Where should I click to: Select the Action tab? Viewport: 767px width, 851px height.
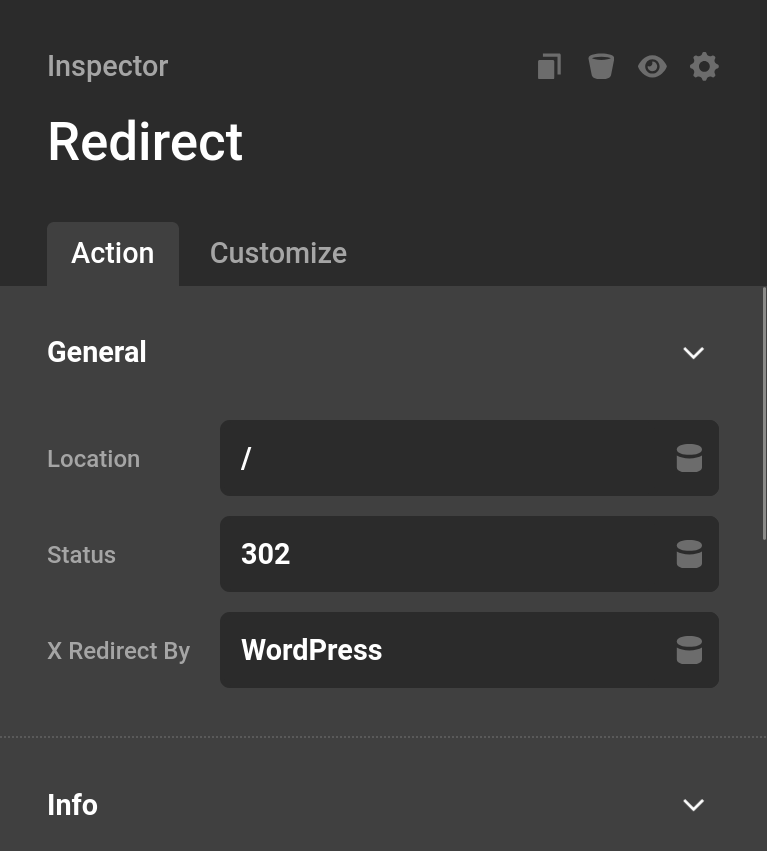(x=112, y=253)
